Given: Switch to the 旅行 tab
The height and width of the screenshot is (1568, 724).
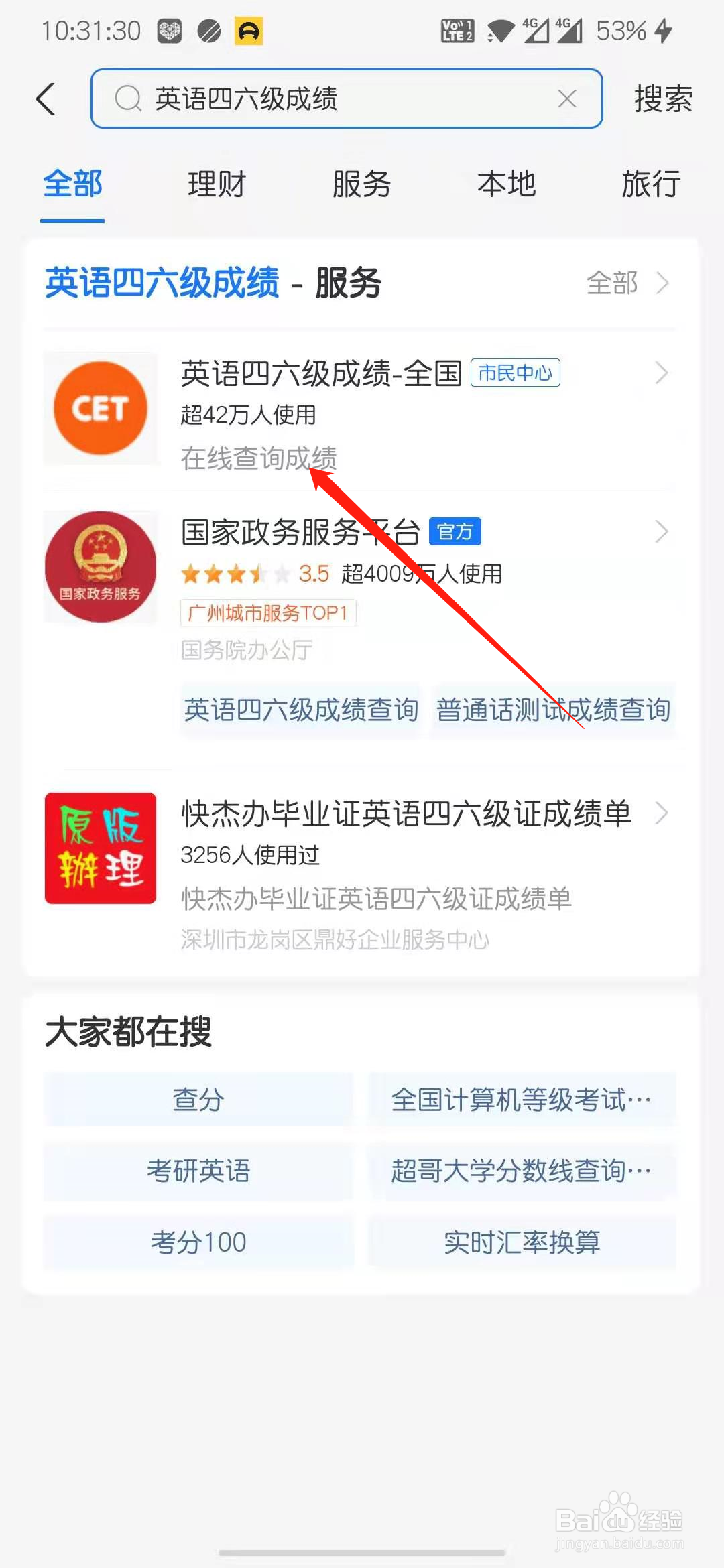Looking at the screenshot, I should click(651, 184).
